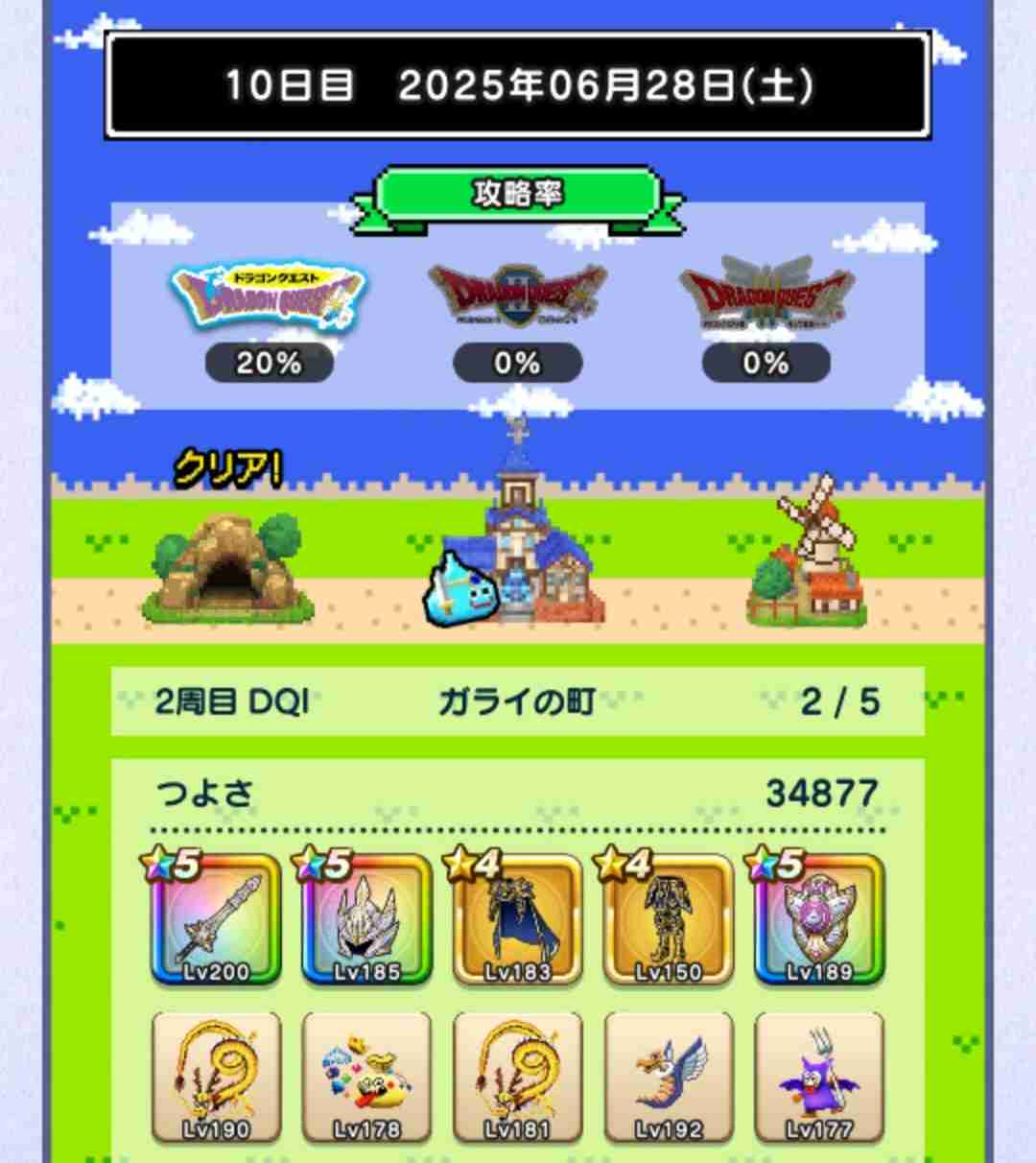Tap the ガライの町 2/5 progress row
This screenshot has height=1163, width=1036.
click(518, 700)
